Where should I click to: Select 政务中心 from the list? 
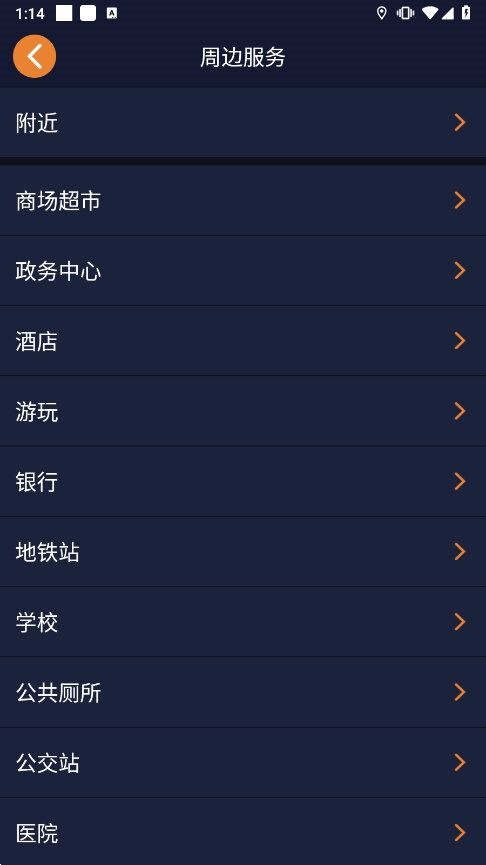(x=243, y=271)
